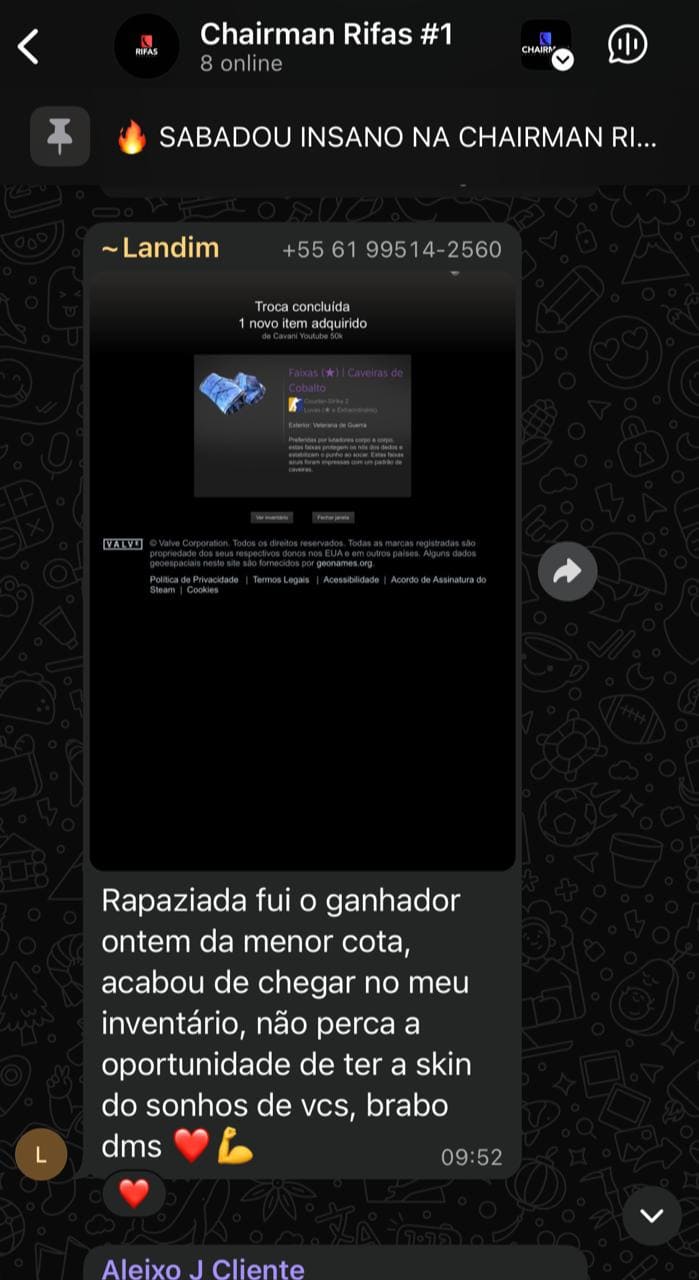Go back from the chat
The width and height of the screenshot is (699, 1280).
tap(29, 46)
